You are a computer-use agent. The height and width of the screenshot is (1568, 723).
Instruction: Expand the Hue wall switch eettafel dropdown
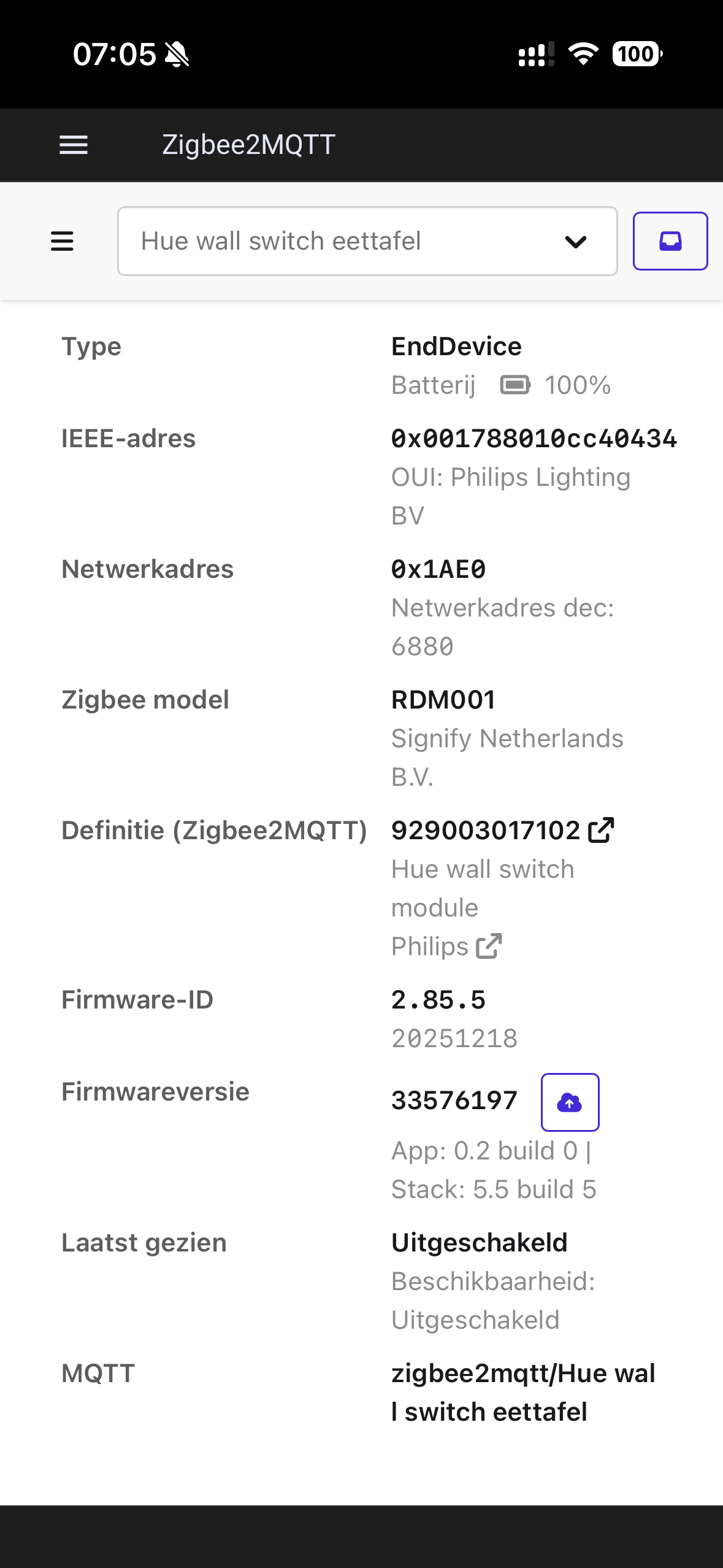pos(367,241)
